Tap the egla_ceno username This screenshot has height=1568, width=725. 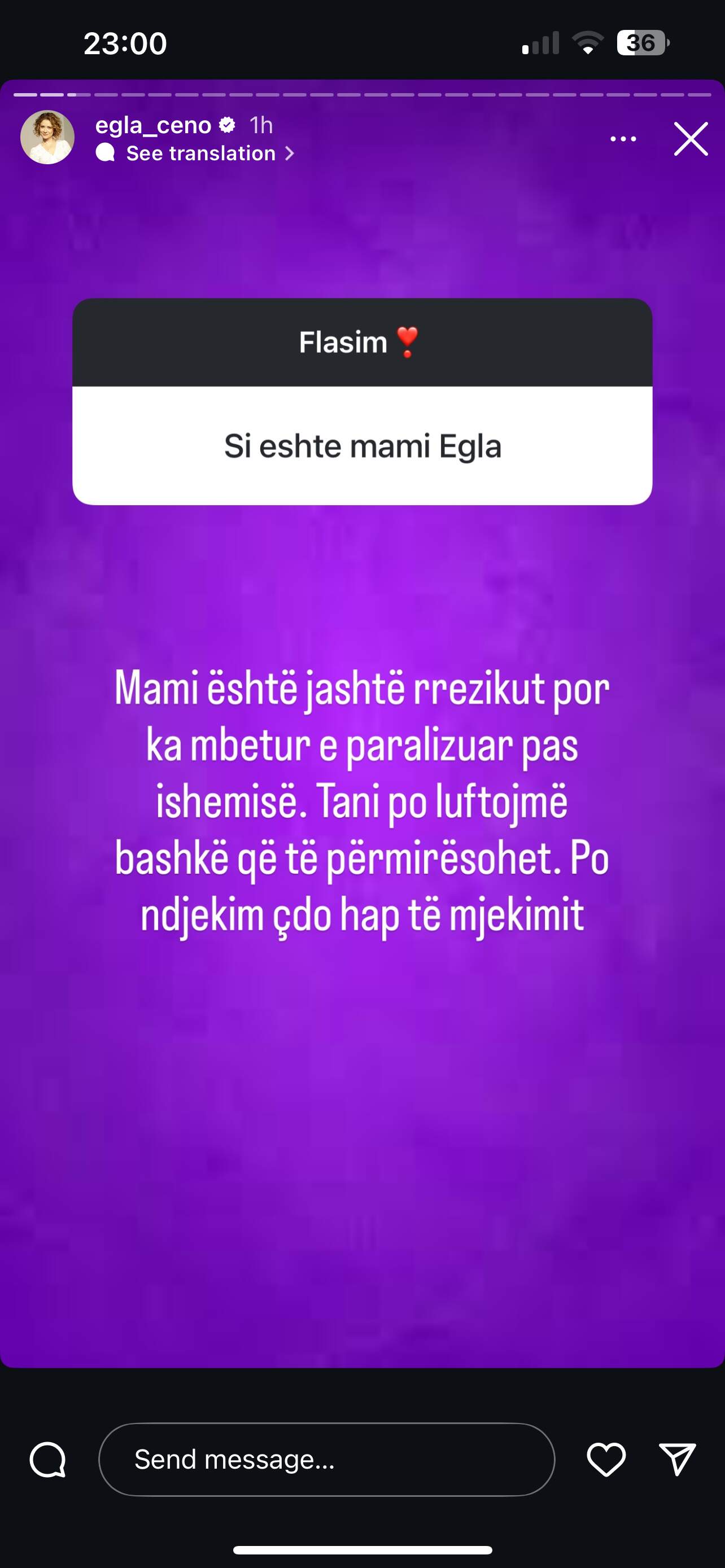pyautogui.click(x=153, y=125)
